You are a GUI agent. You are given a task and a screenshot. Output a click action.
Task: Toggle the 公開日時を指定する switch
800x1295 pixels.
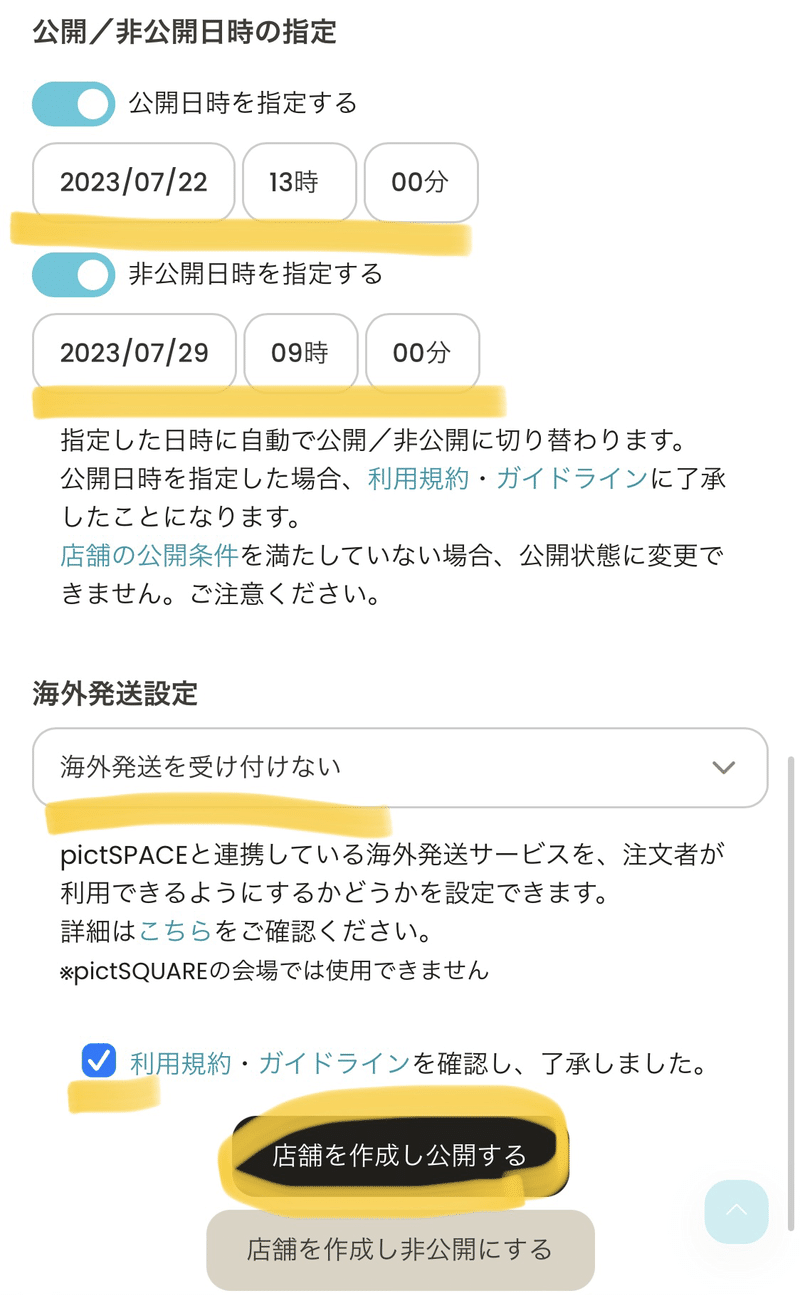pos(74,104)
